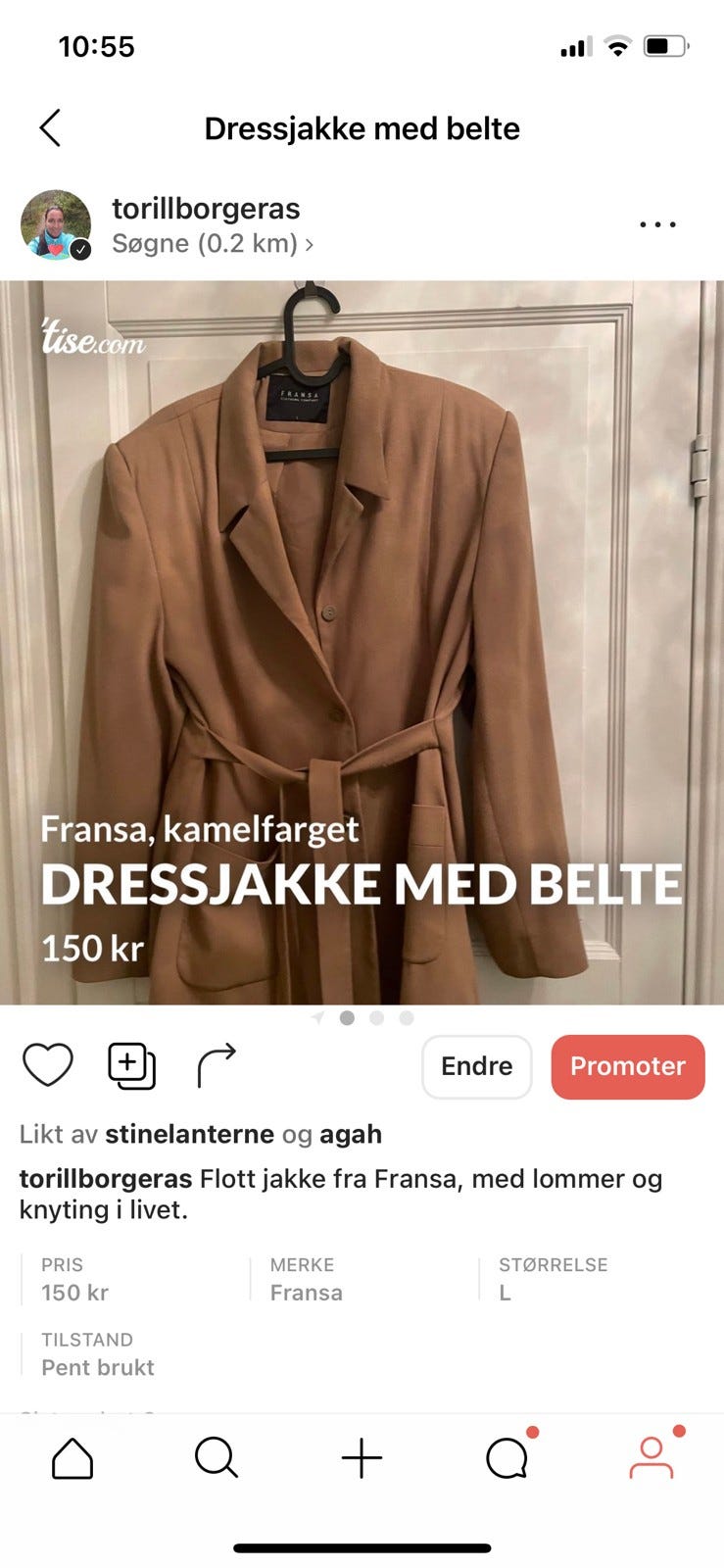Save the jacket to a collection
The height and width of the screenshot is (1568, 724).
pos(131,1065)
